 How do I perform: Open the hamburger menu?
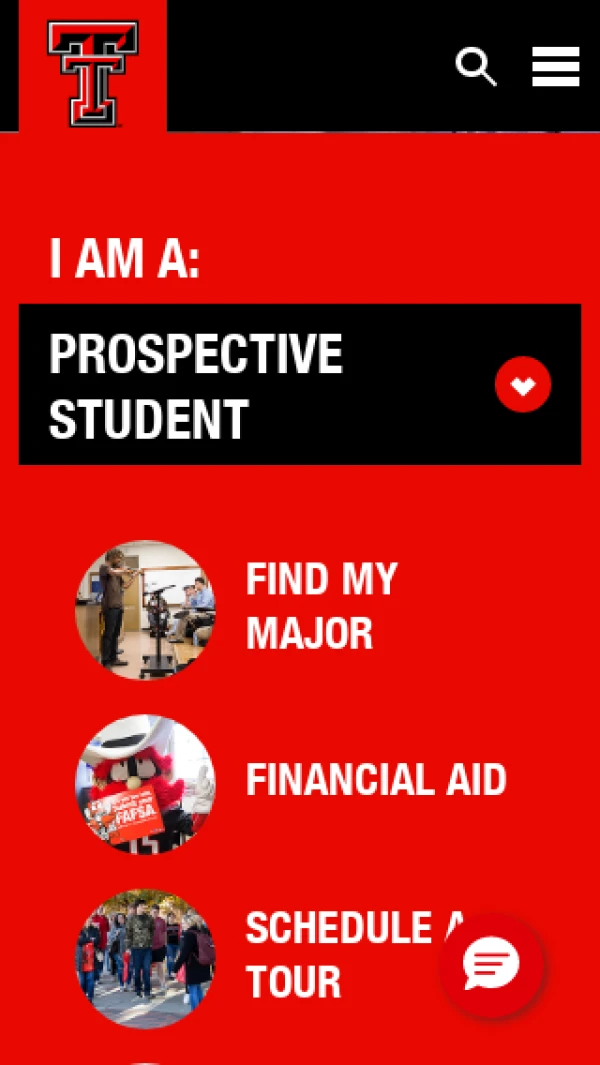click(x=556, y=67)
